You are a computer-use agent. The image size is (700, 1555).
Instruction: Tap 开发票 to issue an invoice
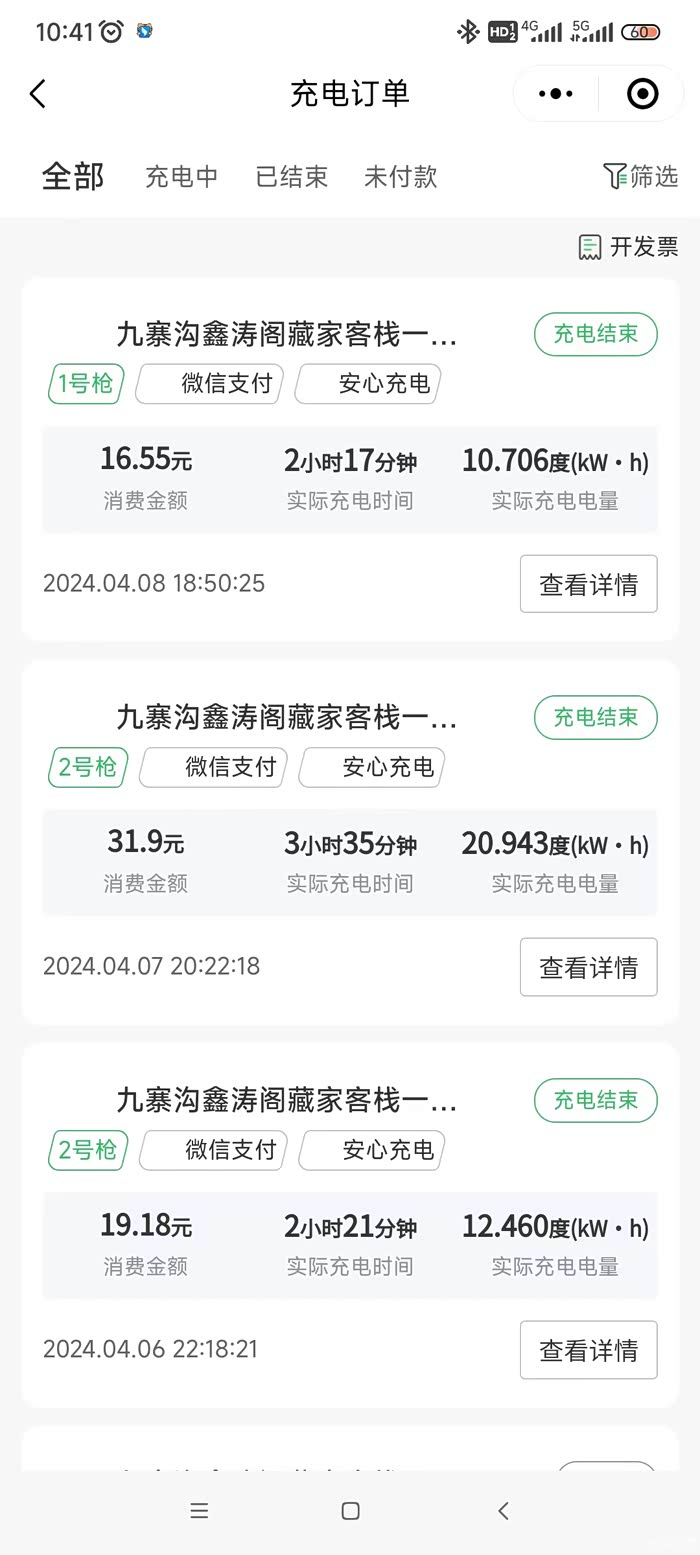tap(629, 247)
